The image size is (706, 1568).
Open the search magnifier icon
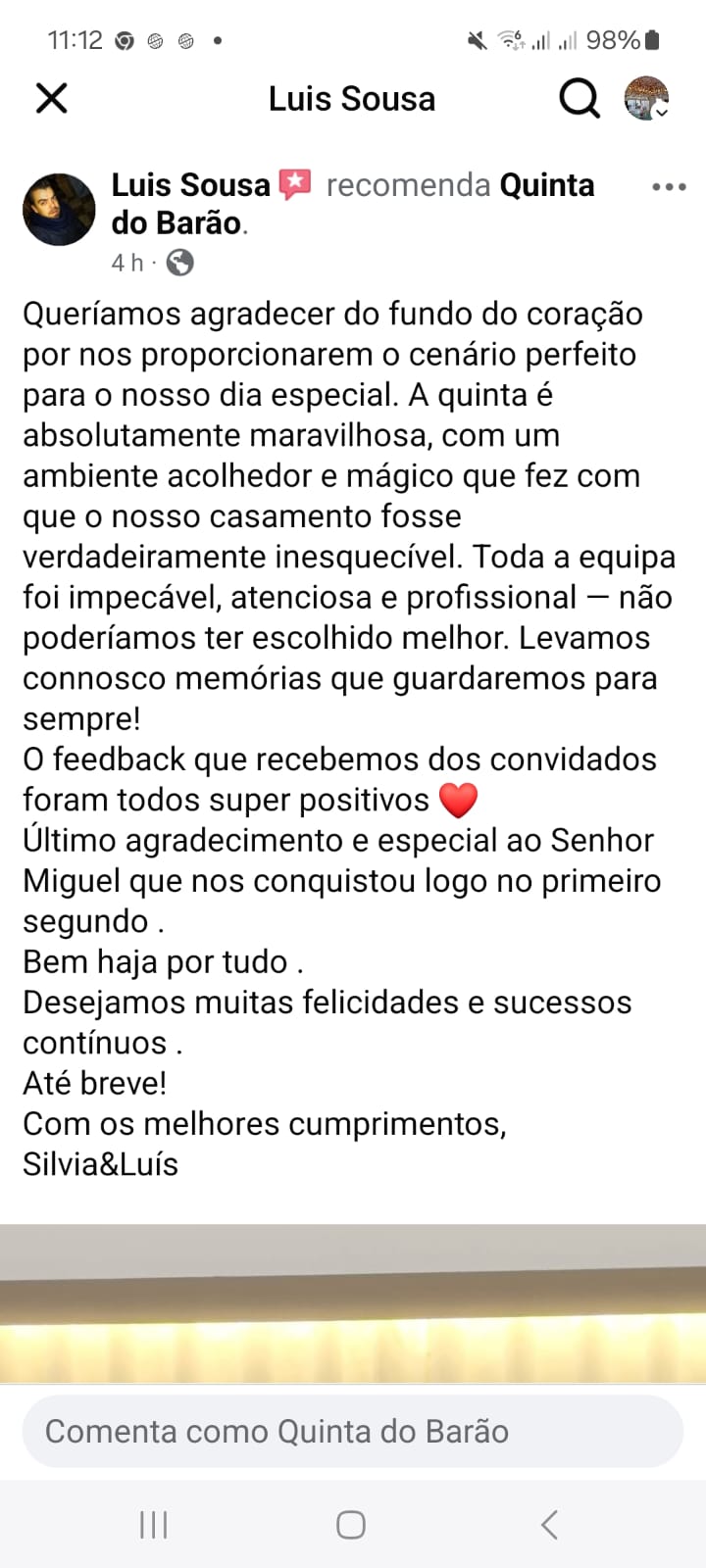tap(579, 98)
